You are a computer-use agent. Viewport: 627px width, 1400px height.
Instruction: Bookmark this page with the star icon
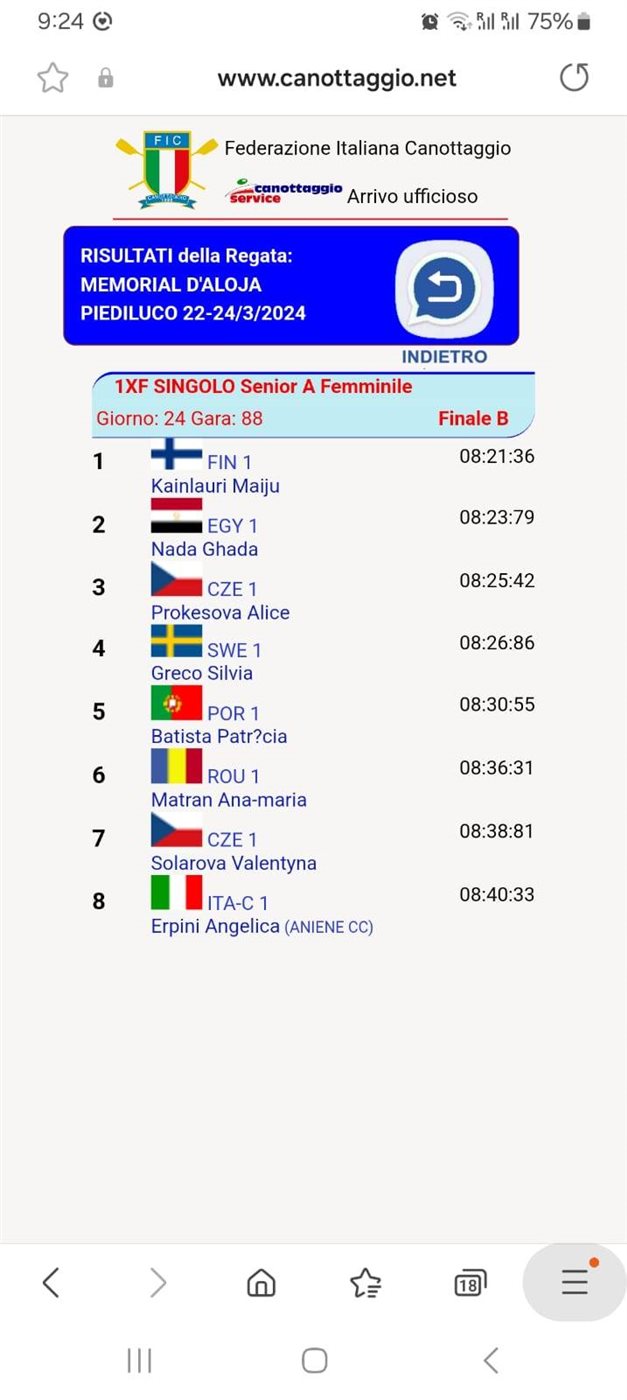52,78
